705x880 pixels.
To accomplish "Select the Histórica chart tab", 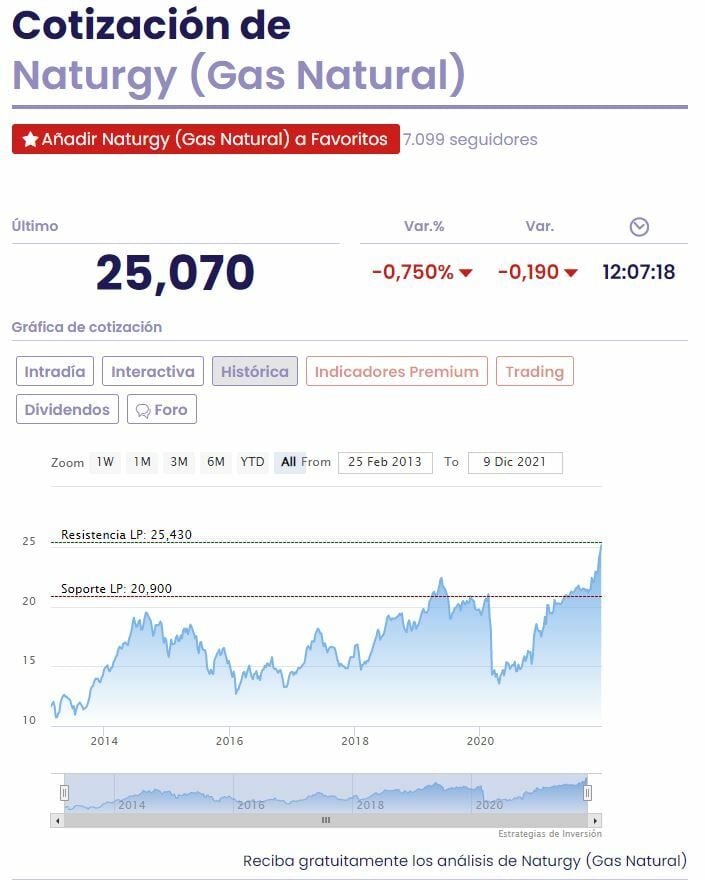I will coord(254,372).
